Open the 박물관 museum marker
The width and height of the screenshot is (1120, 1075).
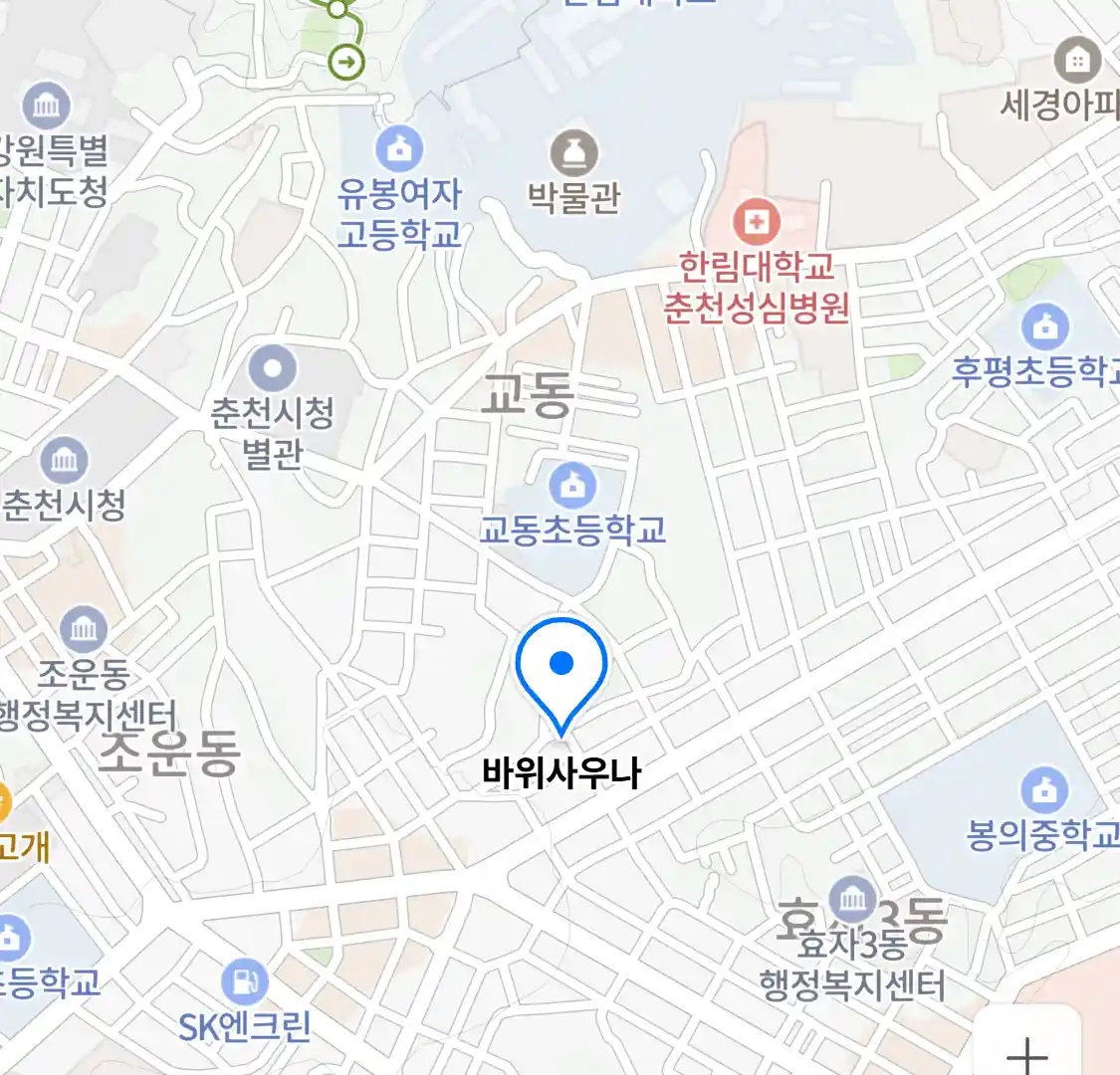(574, 153)
